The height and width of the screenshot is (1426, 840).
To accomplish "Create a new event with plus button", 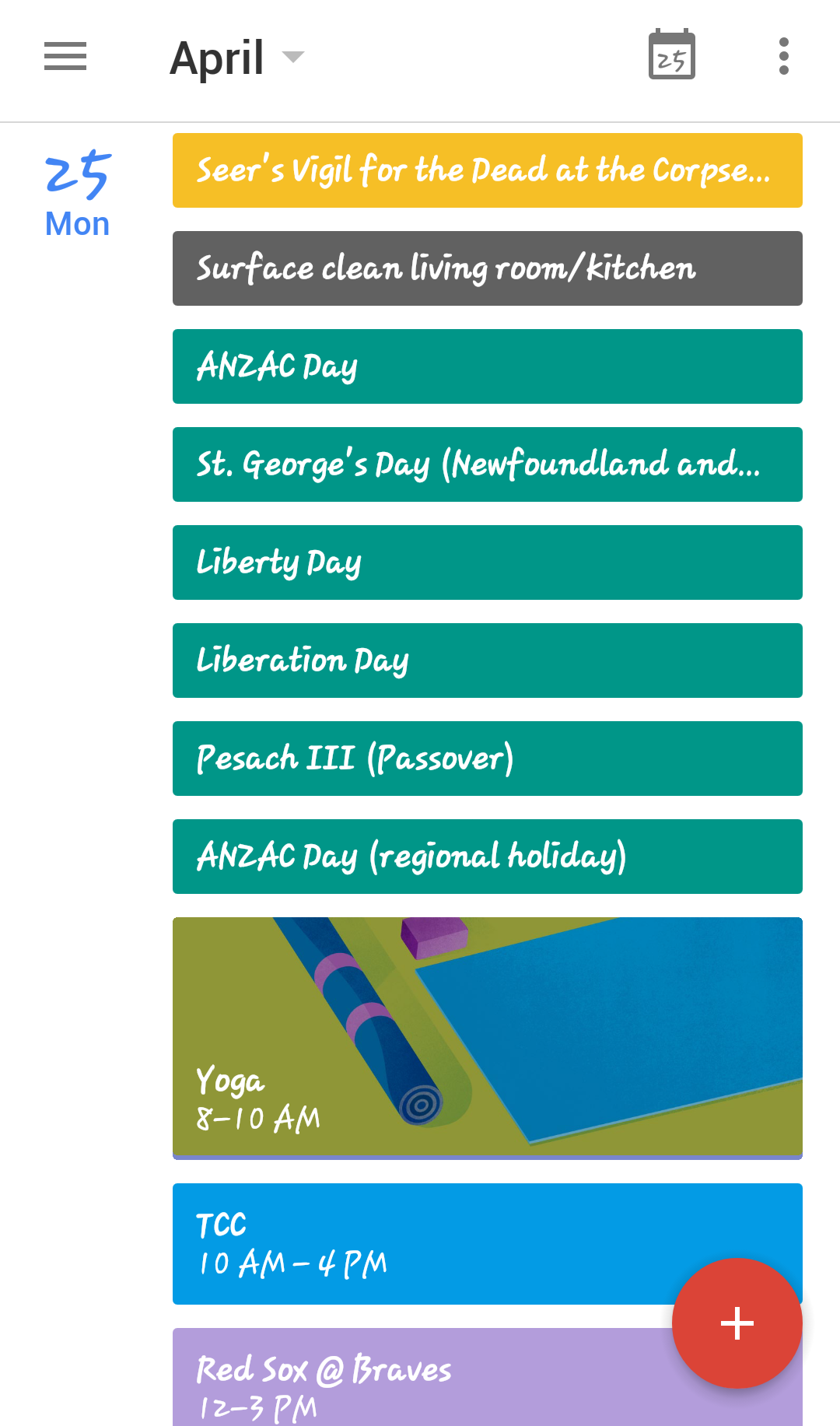I will click(x=737, y=1323).
